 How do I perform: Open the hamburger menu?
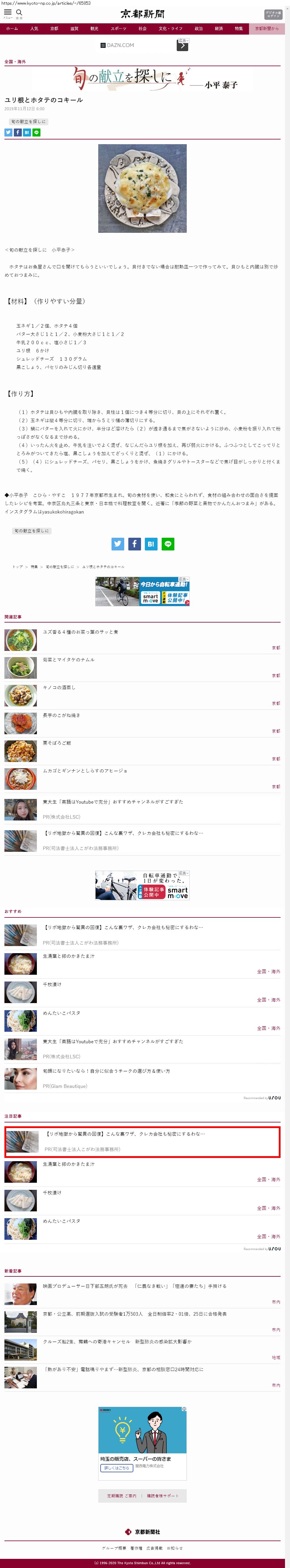pos(8,13)
